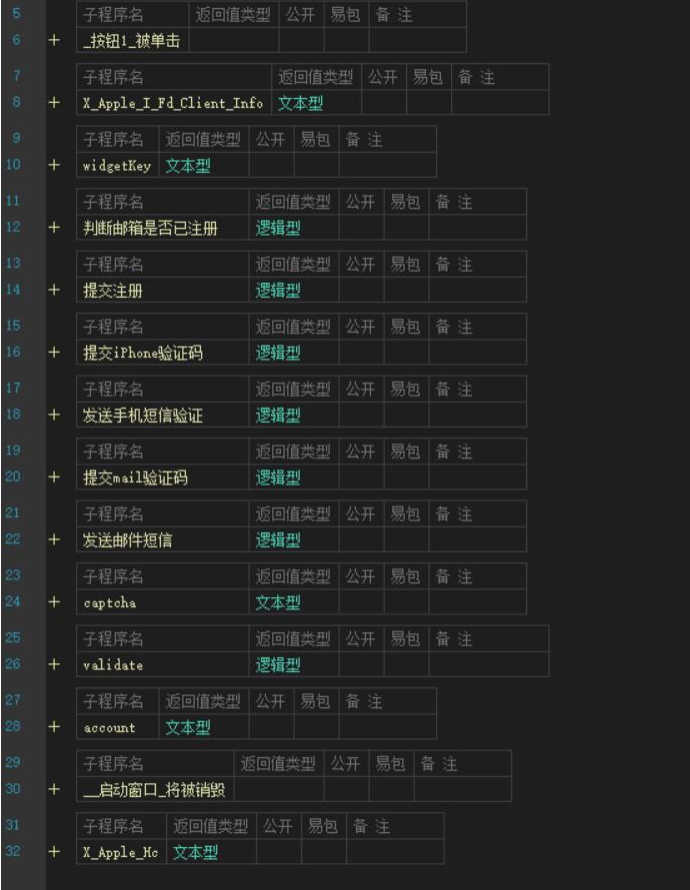Expand the _按钮1_被单击 subroutine
The height and width of the screenshot is (890, 690).
click(x=54, y=41)
